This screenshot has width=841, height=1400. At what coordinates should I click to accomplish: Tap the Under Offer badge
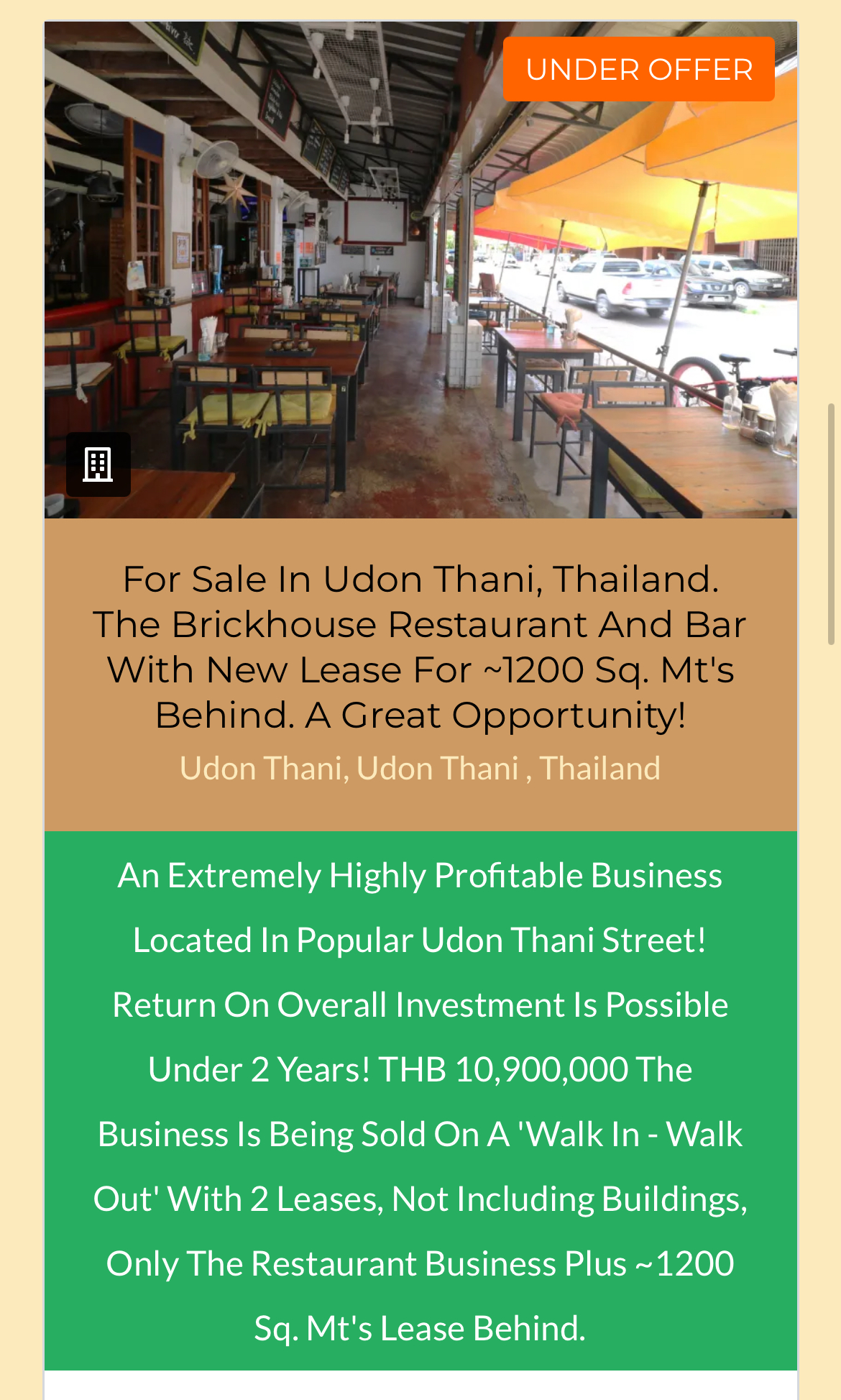click(639, 69)
